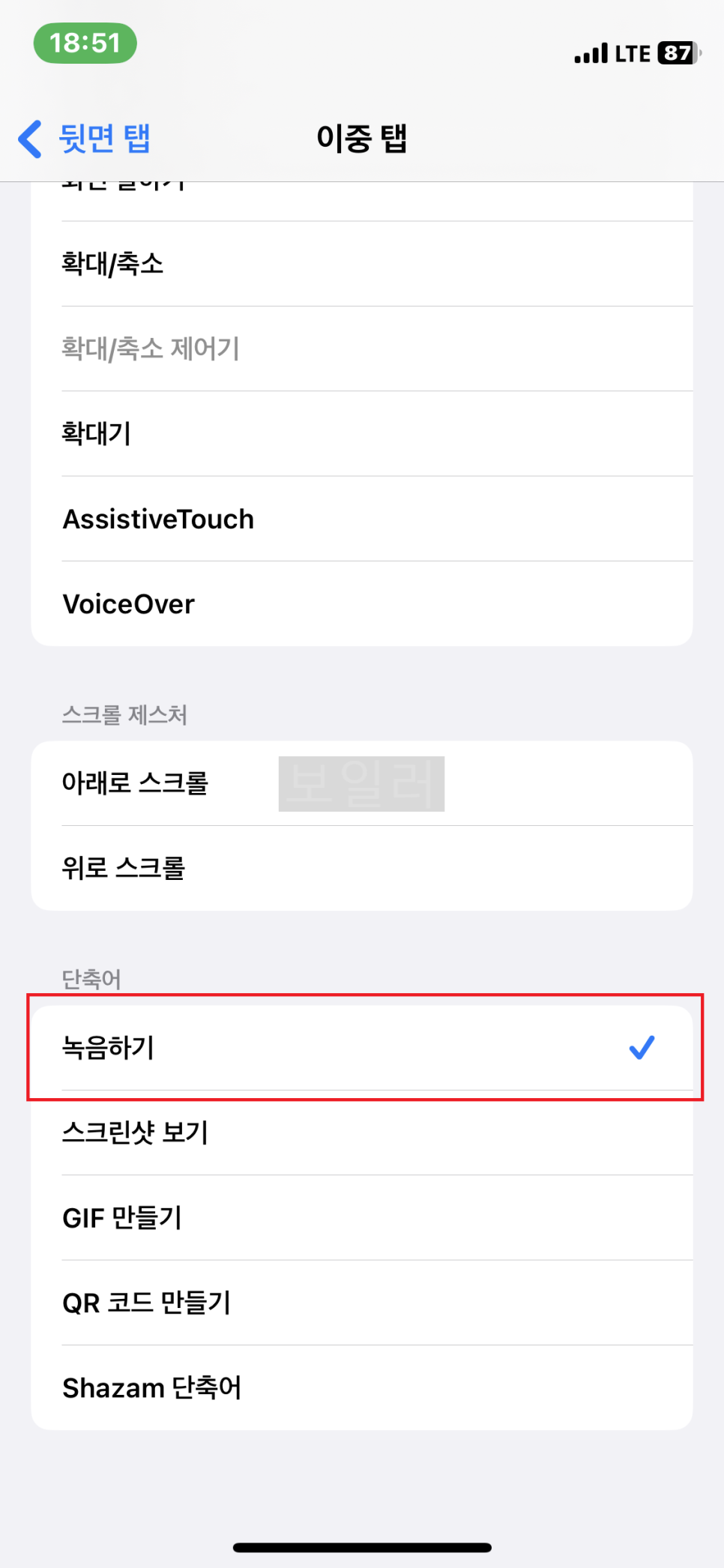Select AssistiveTouch as the action
724x1568 pixels.
362,519
